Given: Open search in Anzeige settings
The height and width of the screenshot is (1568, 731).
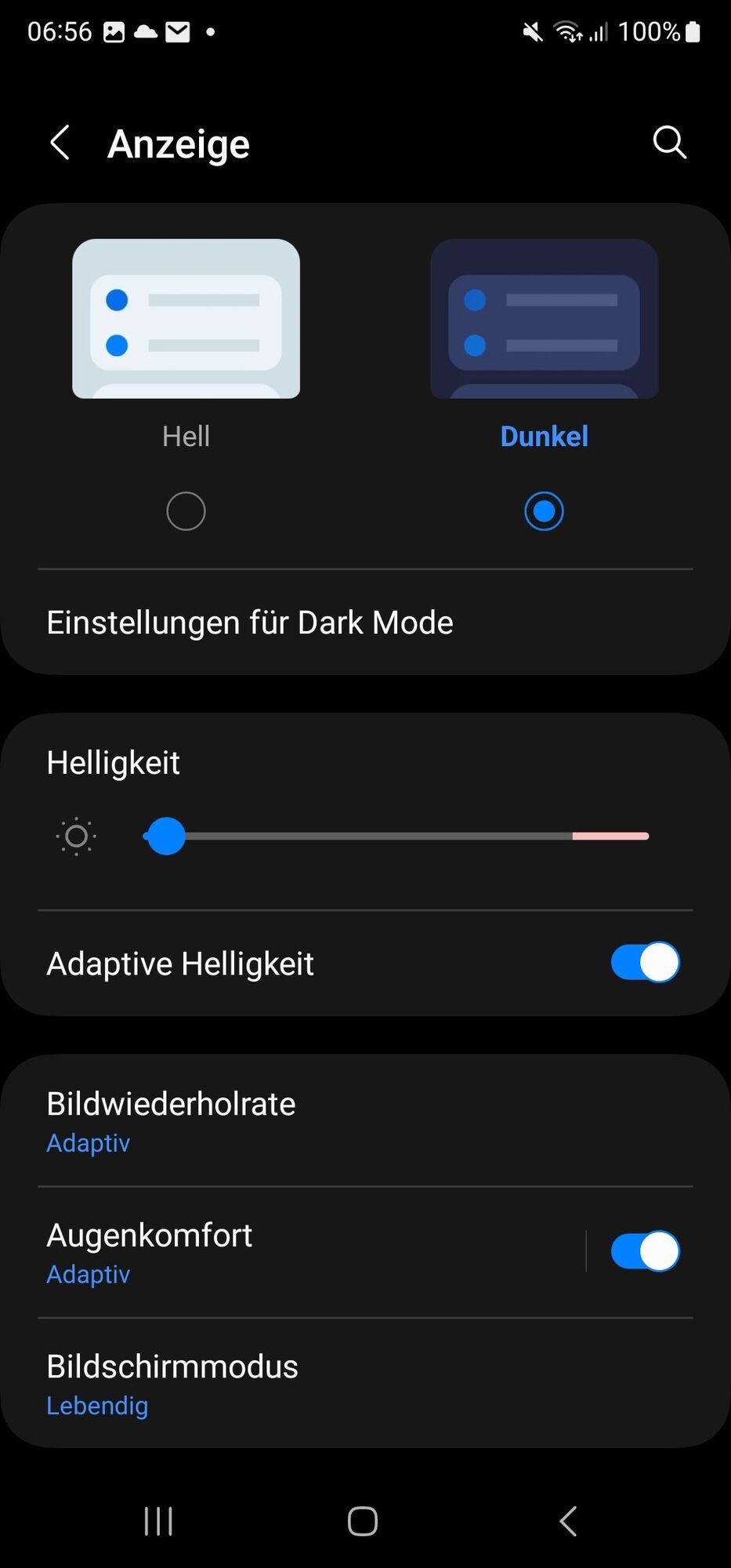Looking at the screenshot, I should pos(669,143).
